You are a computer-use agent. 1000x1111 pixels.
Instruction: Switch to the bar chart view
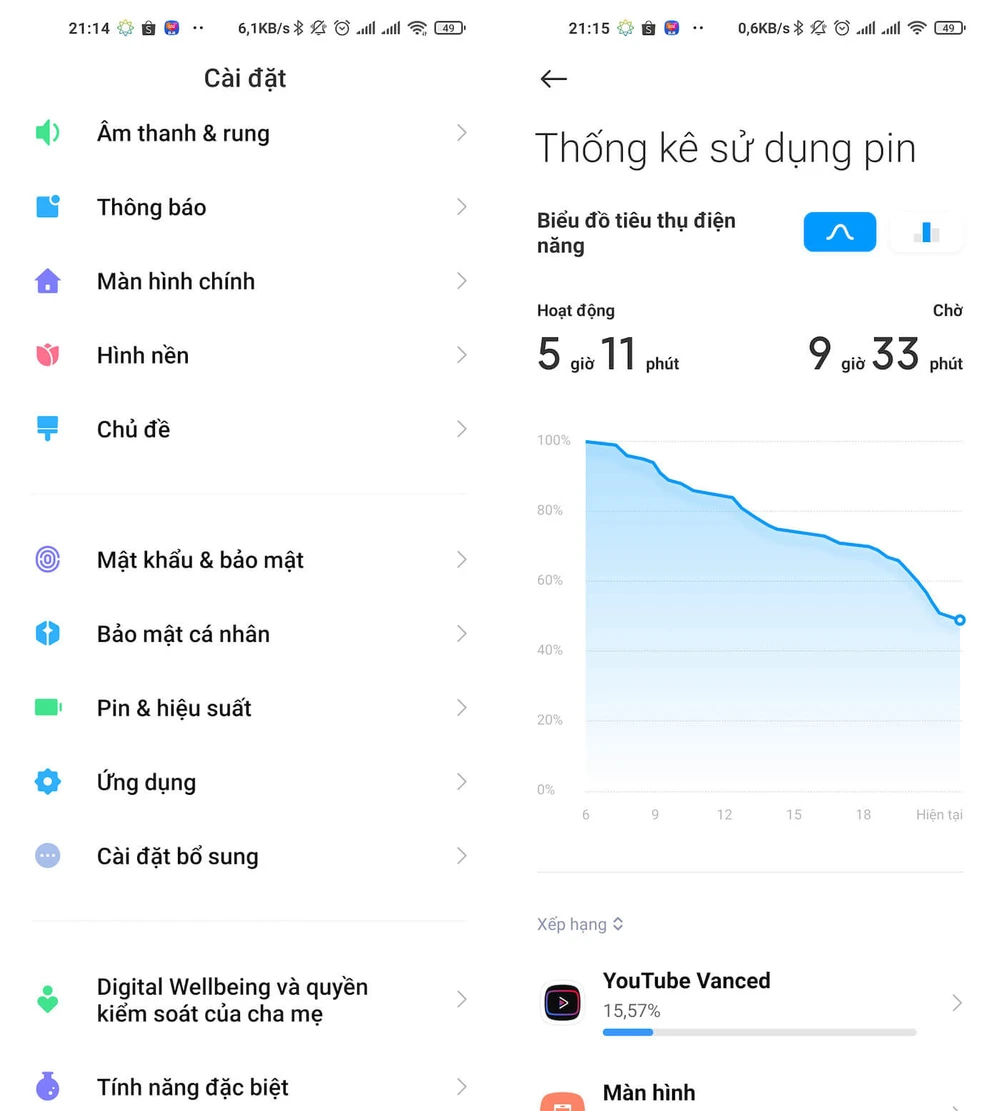926,232
